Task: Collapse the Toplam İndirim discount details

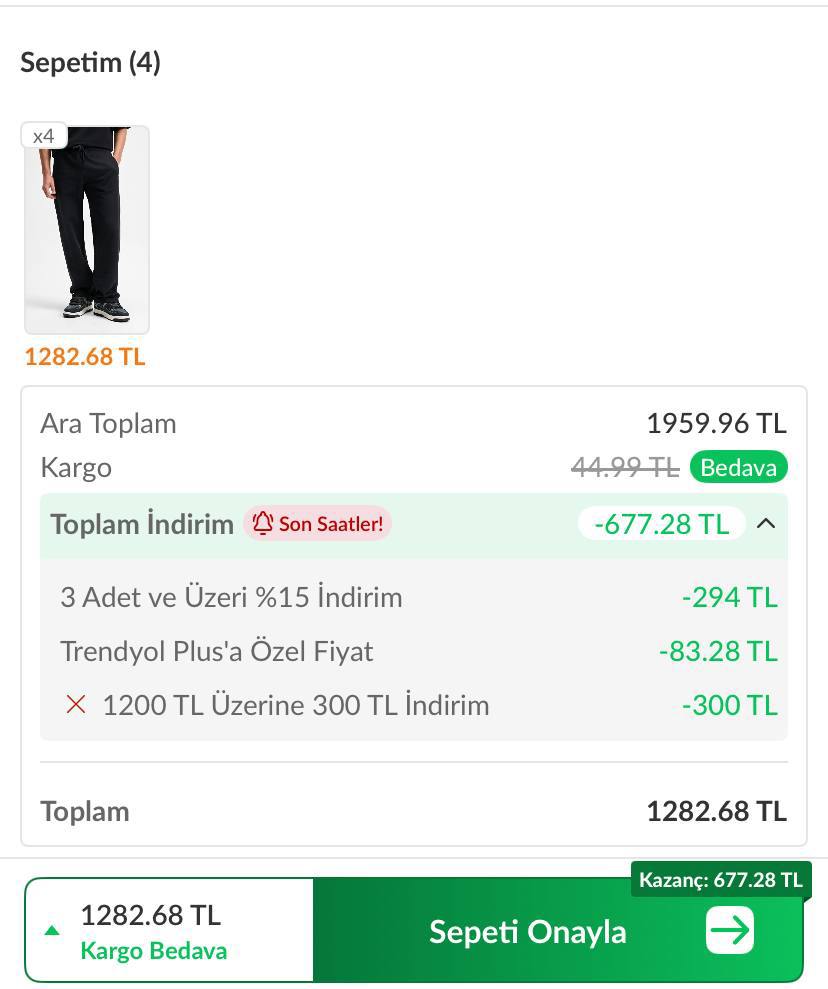Action: tap(766, 523)
